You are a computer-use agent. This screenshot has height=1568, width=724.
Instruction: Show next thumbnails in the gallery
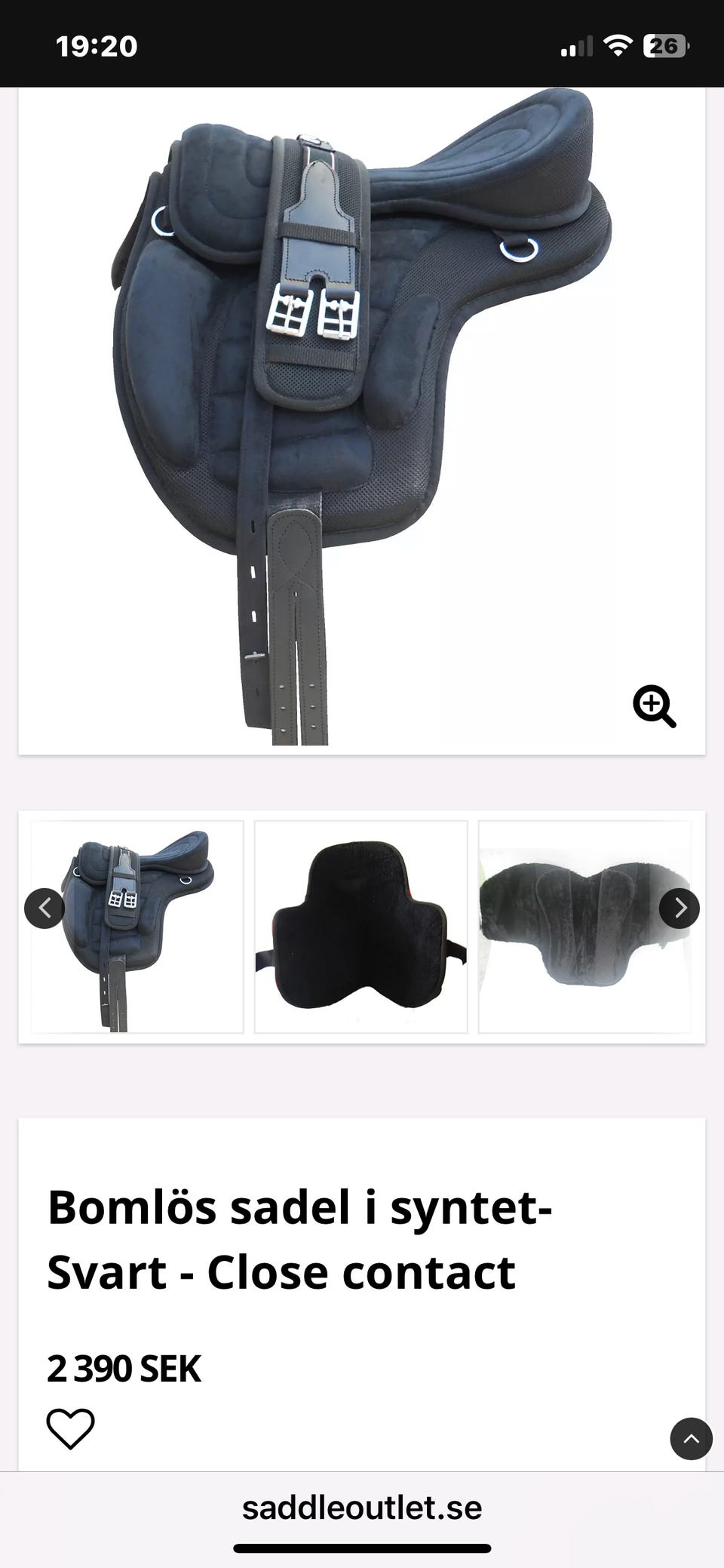click(x=679, y=908)
